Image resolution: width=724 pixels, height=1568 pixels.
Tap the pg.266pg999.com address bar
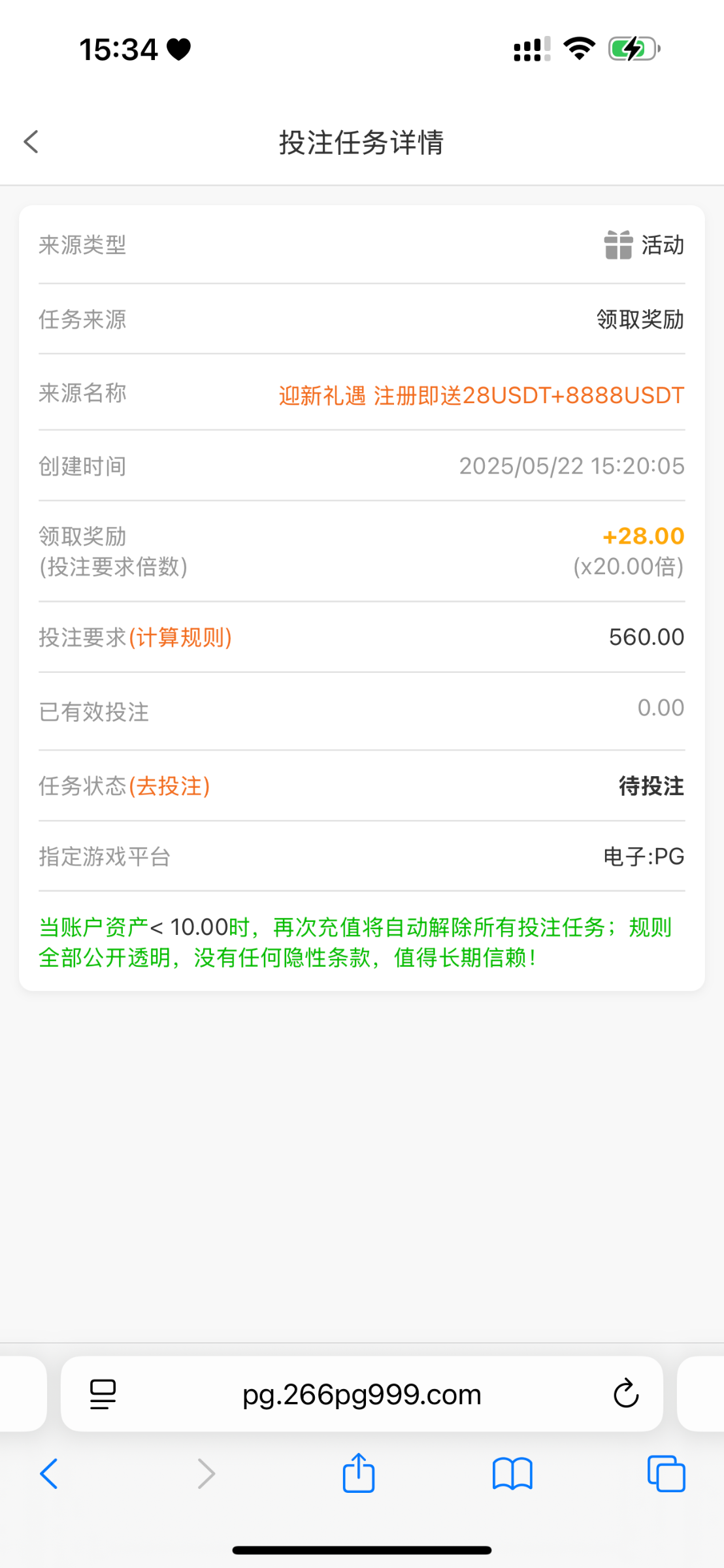(x=361, y=1394)
